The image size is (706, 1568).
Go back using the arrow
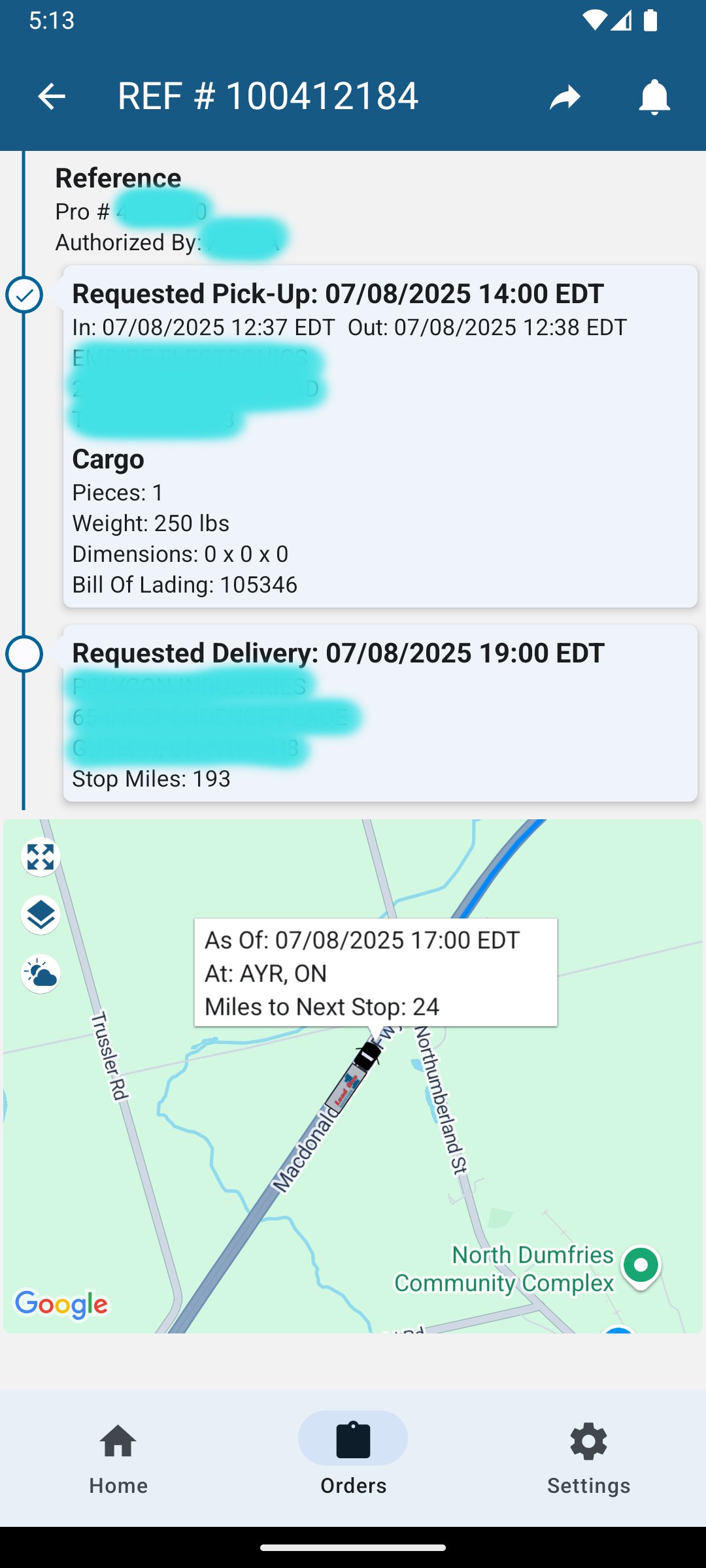point(51,97)
